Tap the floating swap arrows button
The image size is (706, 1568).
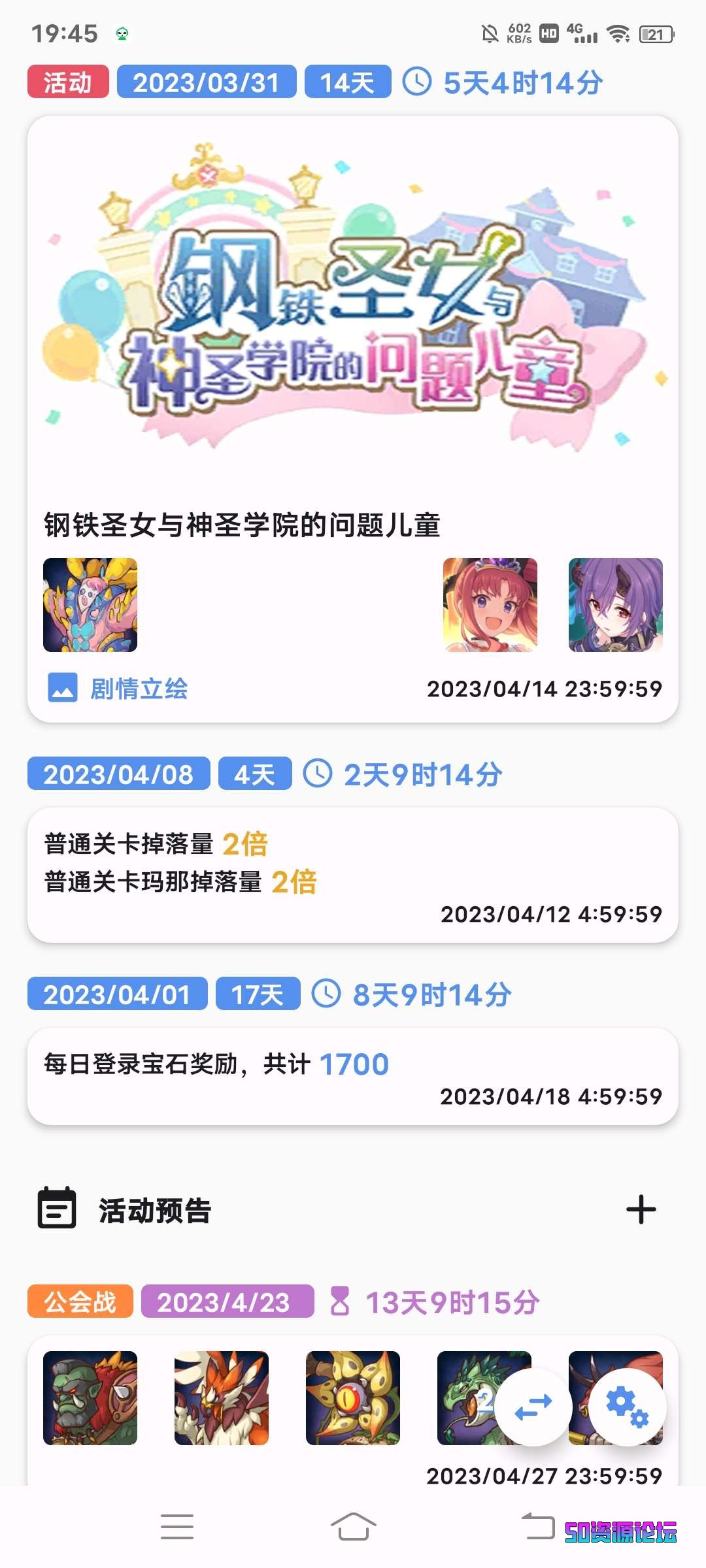(x=533, y=1407)
